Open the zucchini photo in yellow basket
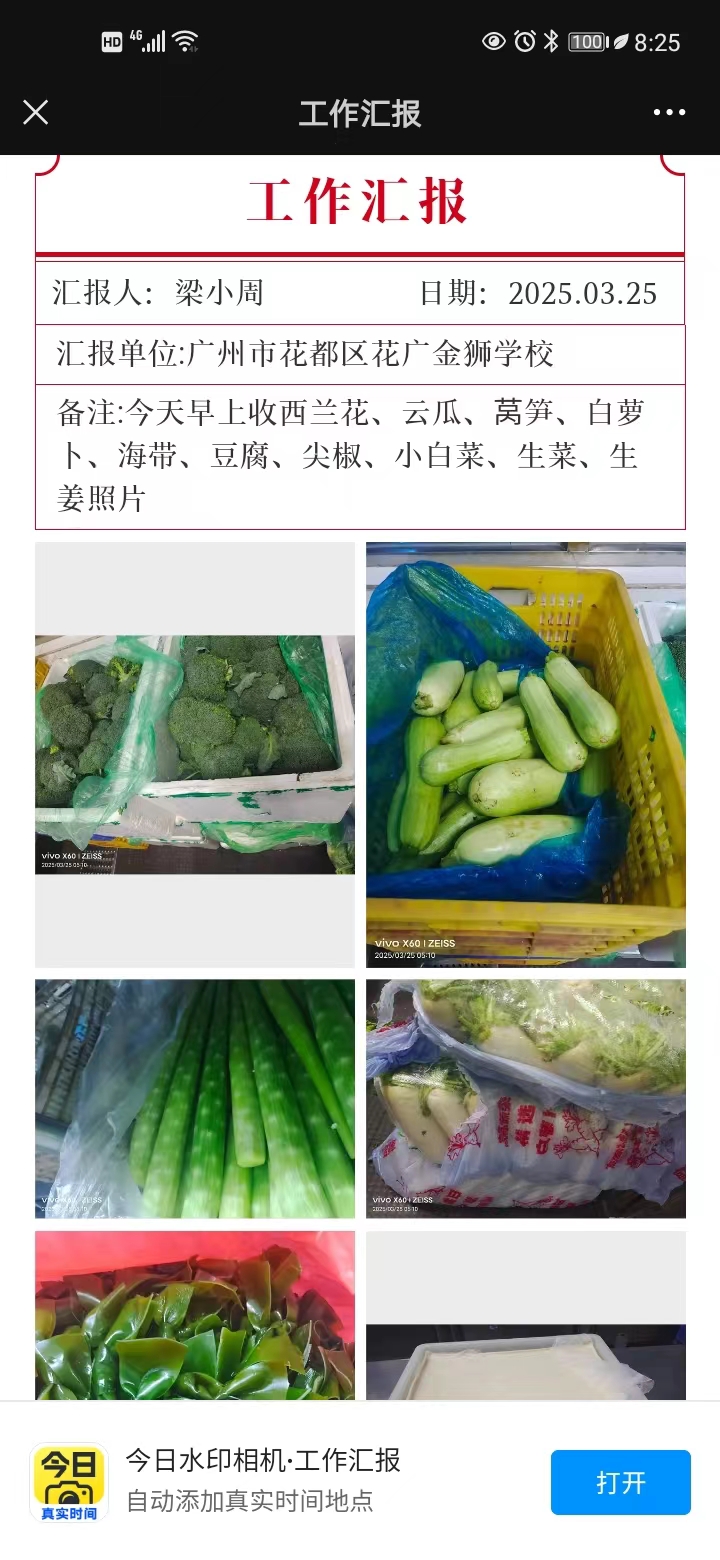This screenshot has height=1560, width=720. (x=526, y=755)
